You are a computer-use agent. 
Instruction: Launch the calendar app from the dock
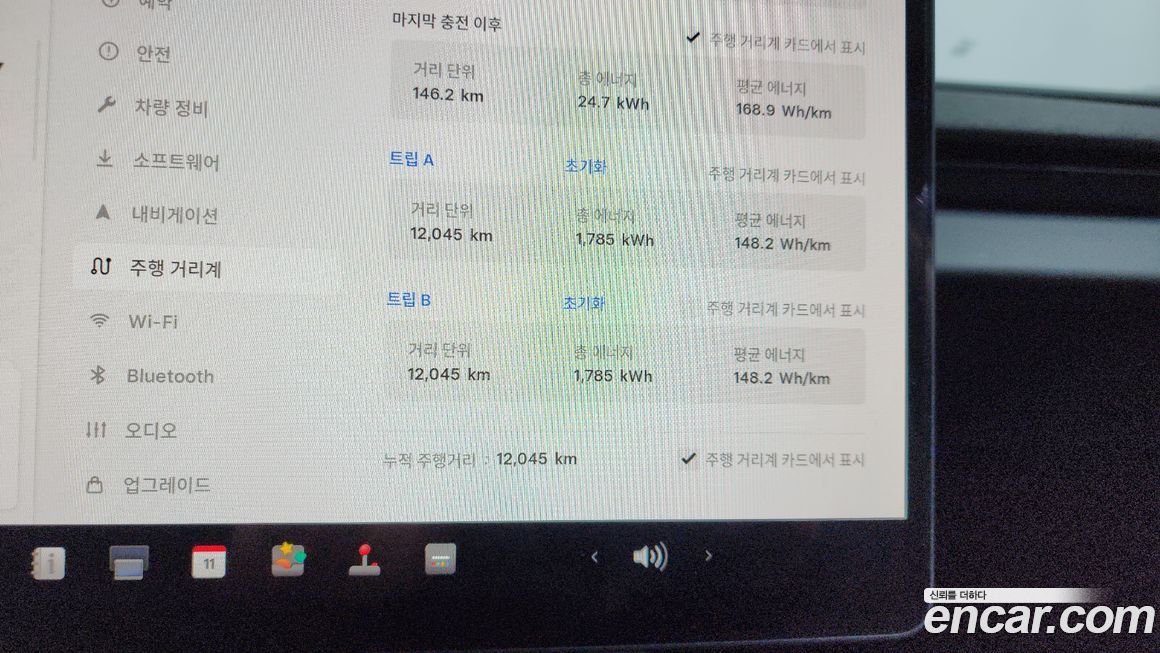209,560
